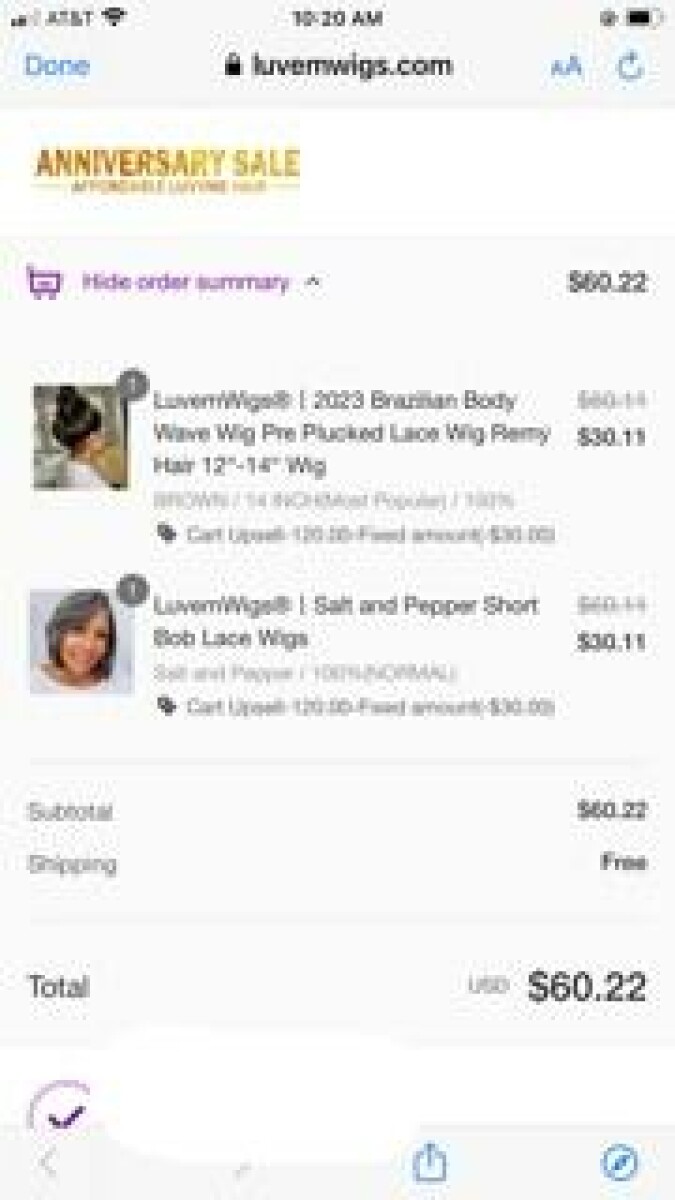Tap Done to close the browser view

(57, 66)
